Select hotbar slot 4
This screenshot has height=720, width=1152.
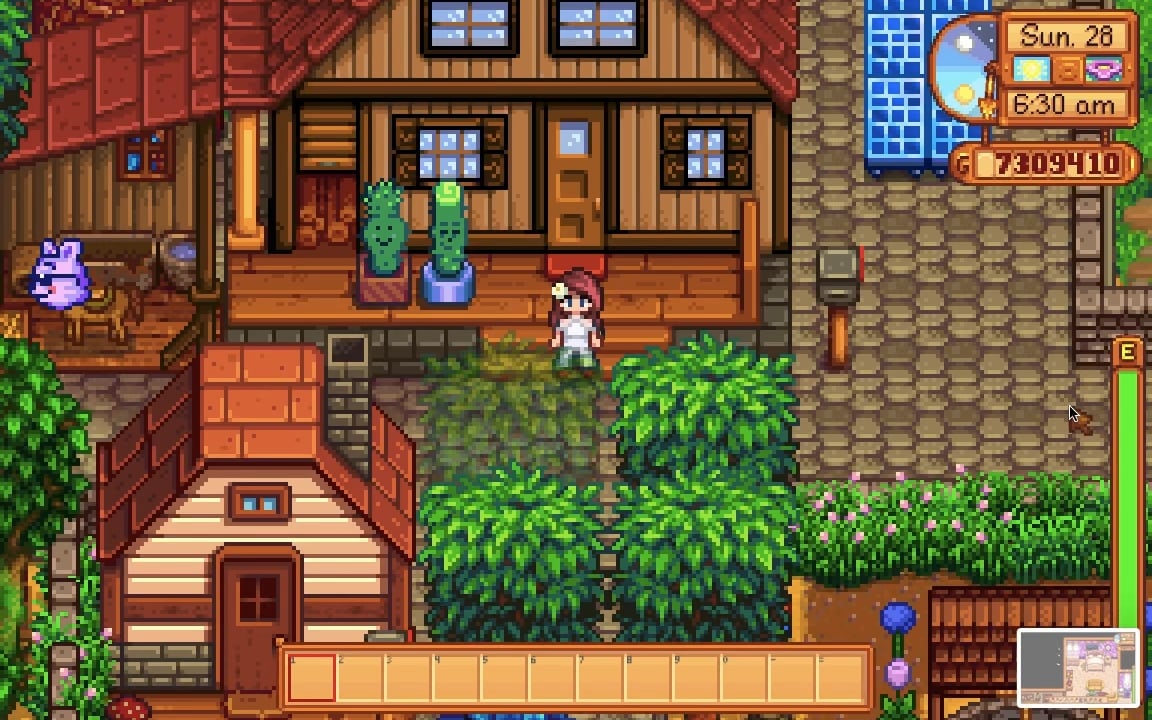(x=455, y=677)
